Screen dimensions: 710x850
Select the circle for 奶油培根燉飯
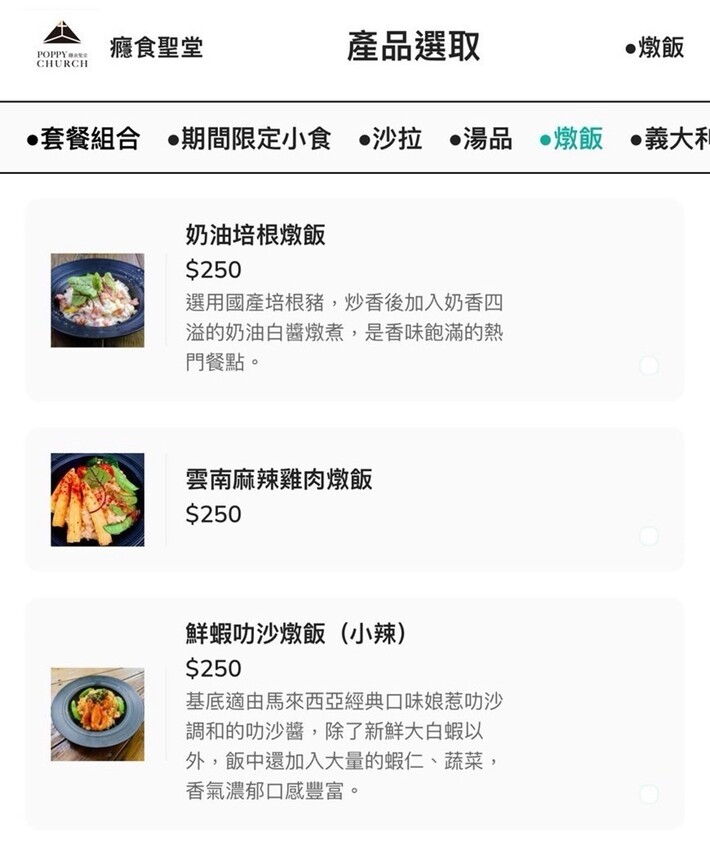click(649, 366)
